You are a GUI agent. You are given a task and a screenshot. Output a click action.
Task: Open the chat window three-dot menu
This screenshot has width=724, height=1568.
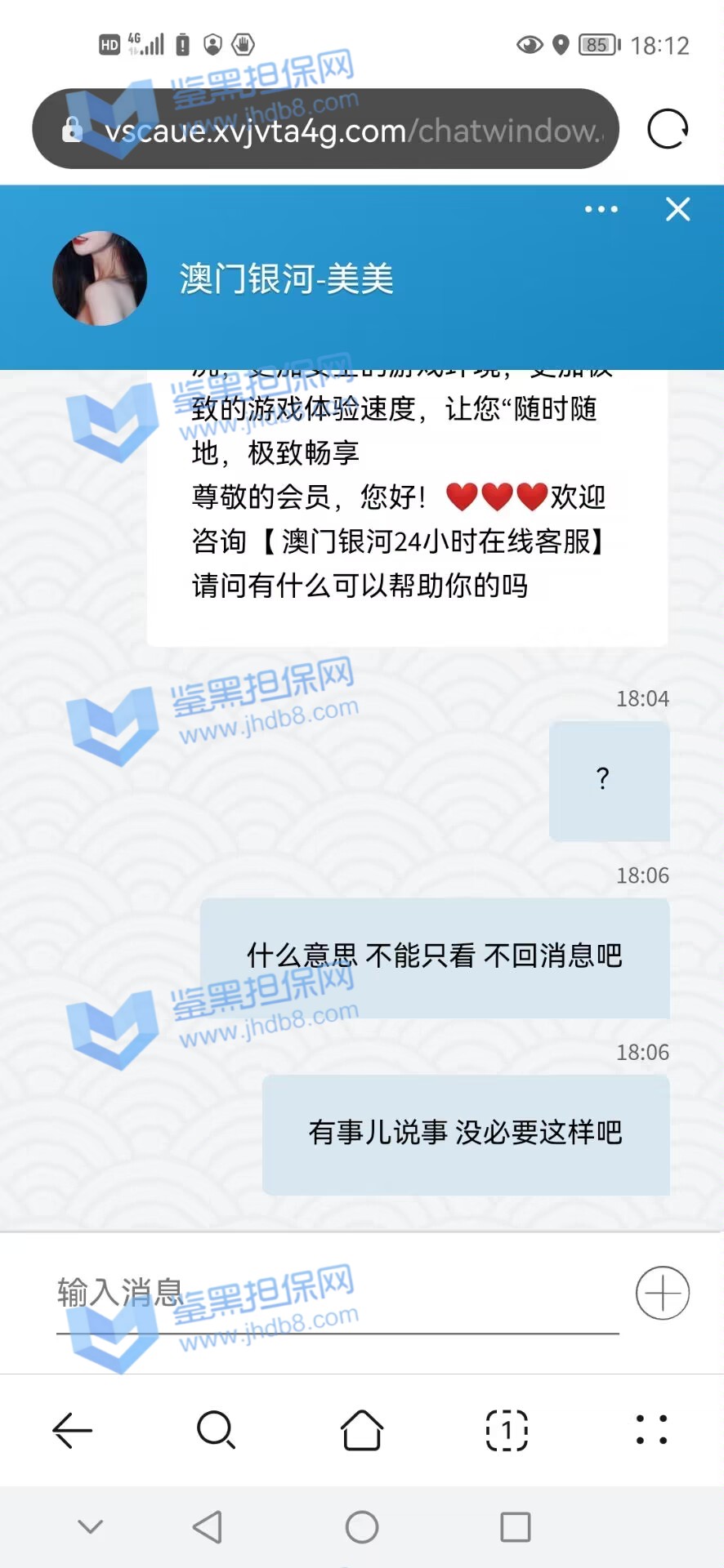601,210
